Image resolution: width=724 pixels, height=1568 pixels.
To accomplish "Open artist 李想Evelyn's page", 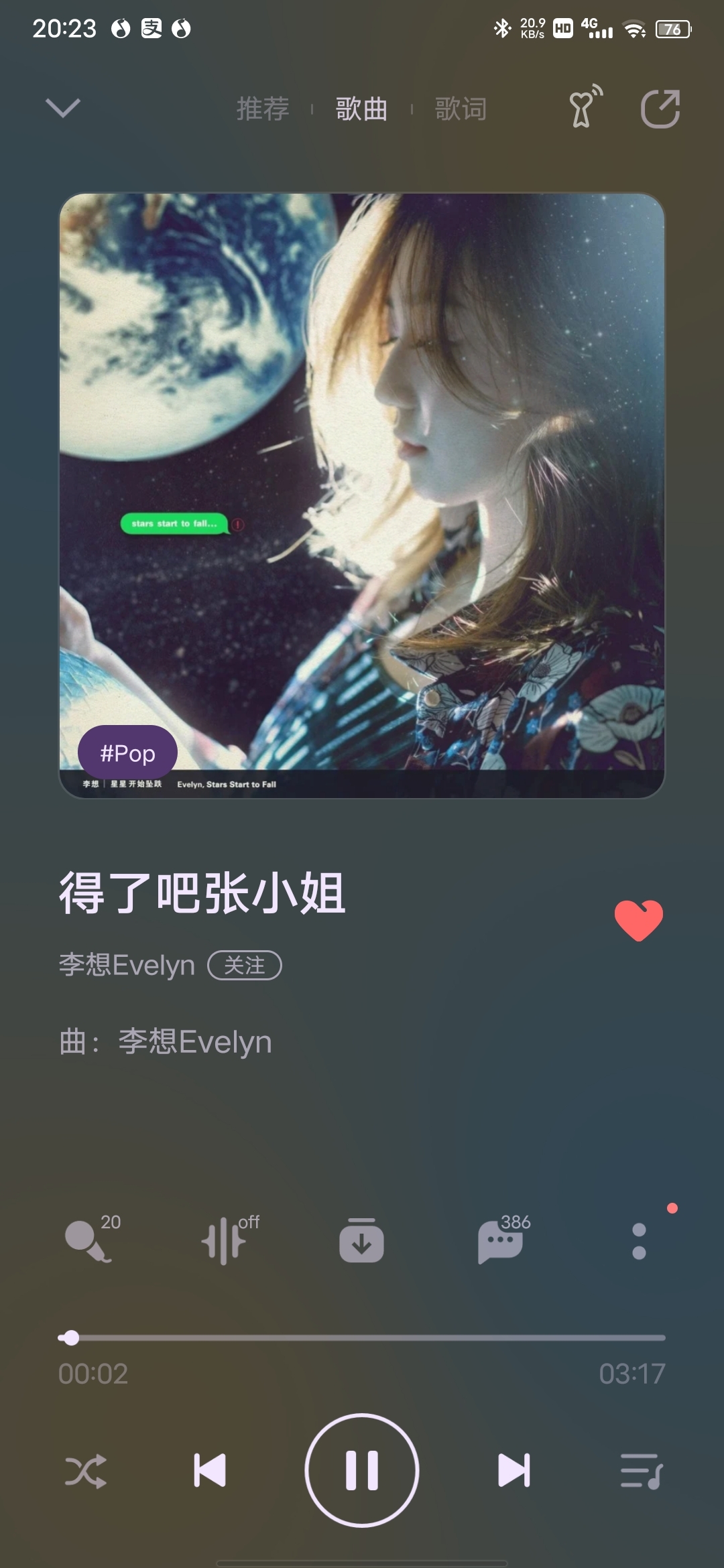I will [127, 965].
